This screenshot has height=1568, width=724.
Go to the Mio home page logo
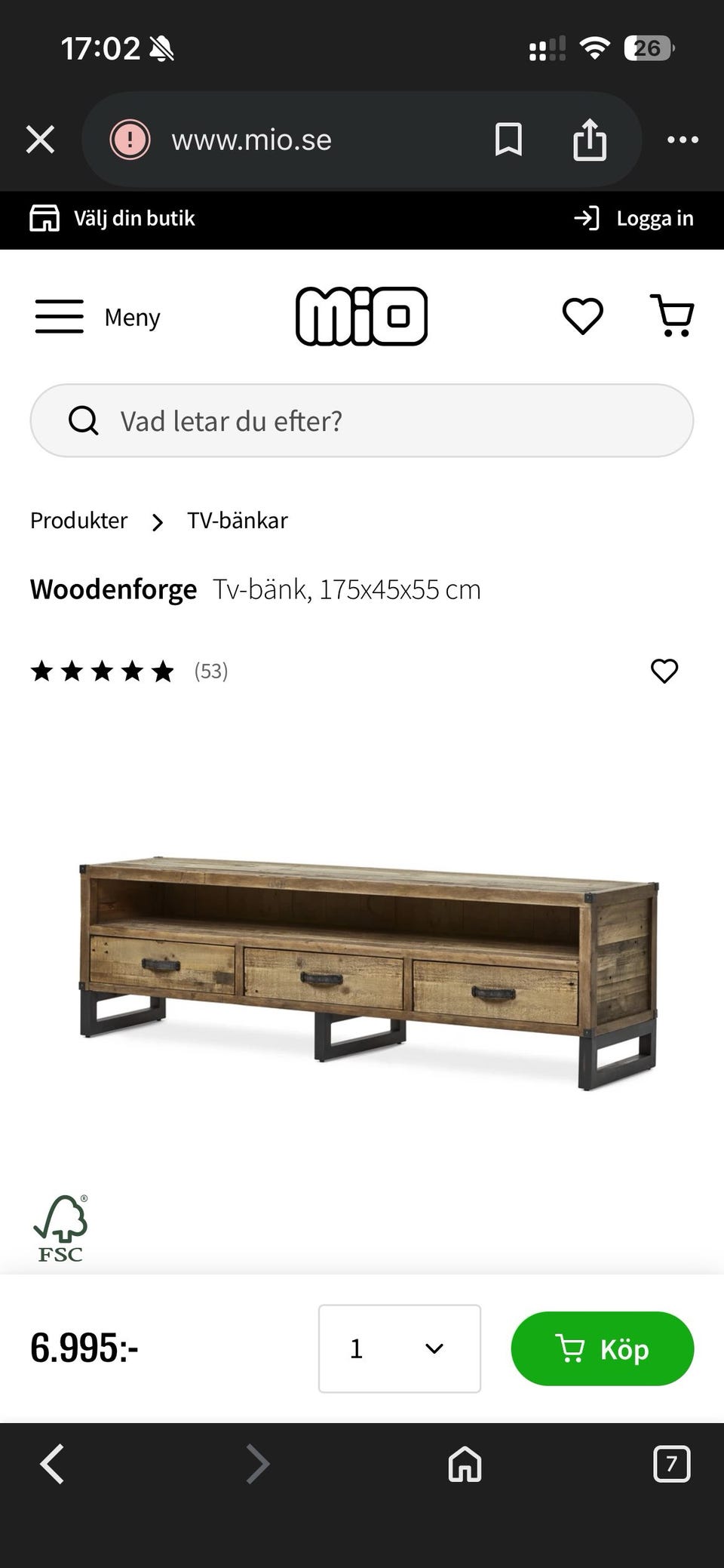[361, 316]
